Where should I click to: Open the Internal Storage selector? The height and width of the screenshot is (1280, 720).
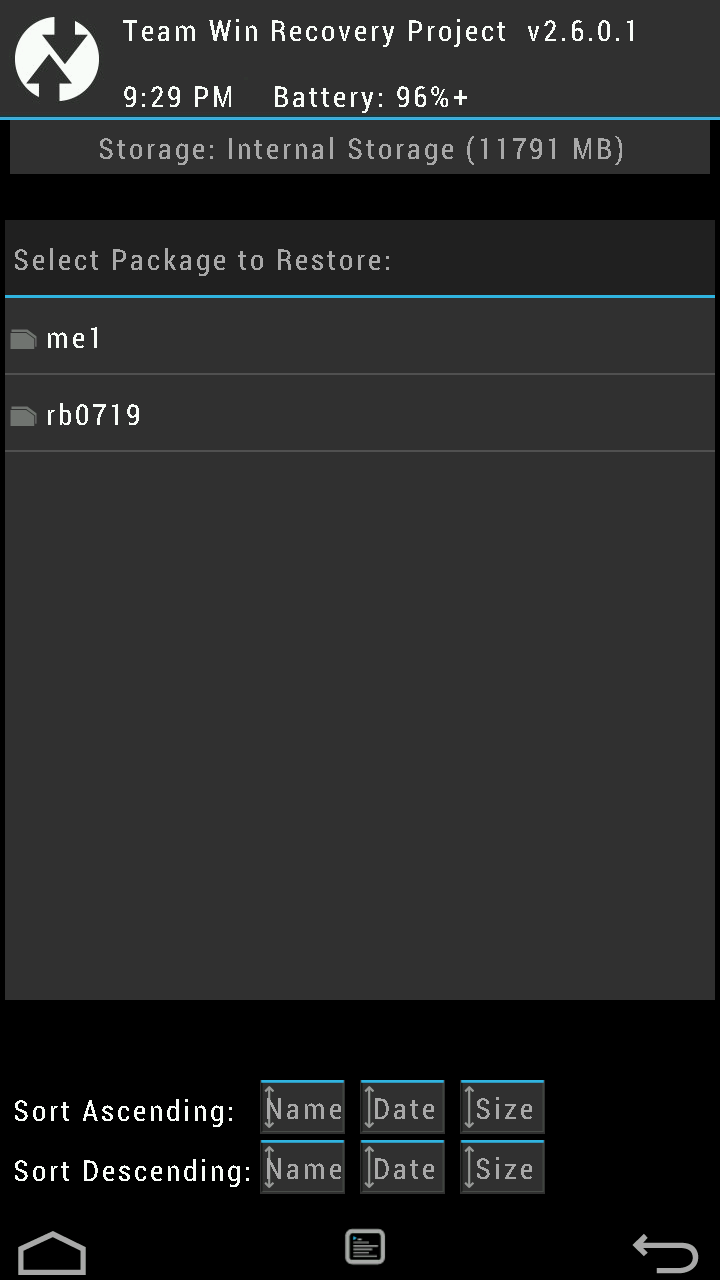click(360, 150)
